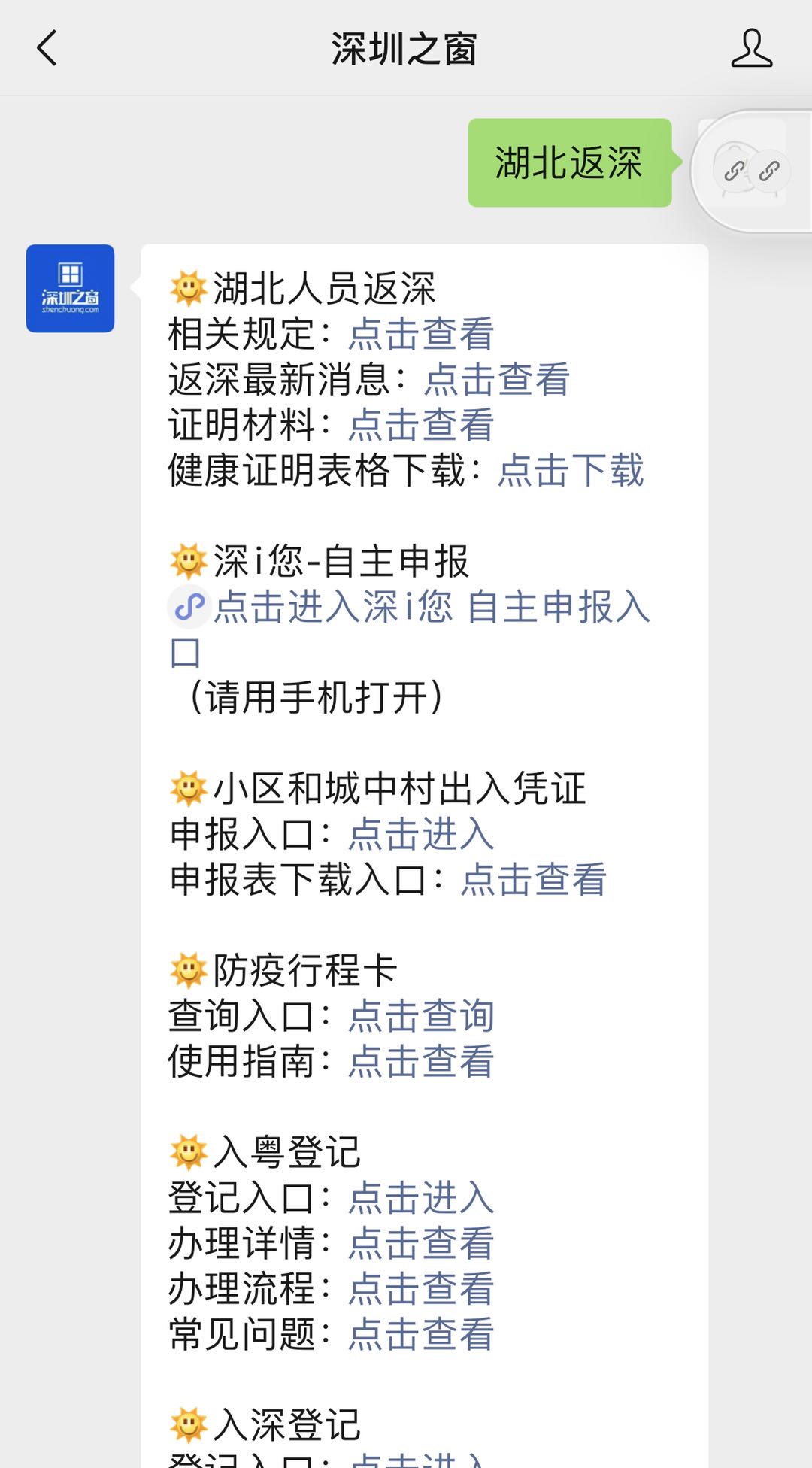Go back from 深圳之窗 chat
The image size is (812, 1468).
(47, 48)
